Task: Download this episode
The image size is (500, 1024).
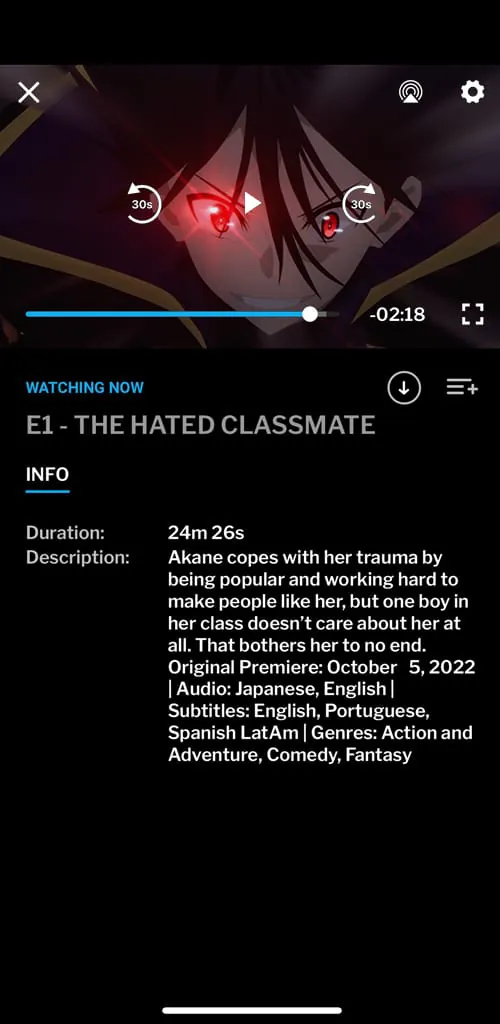Action: point(404,388)
